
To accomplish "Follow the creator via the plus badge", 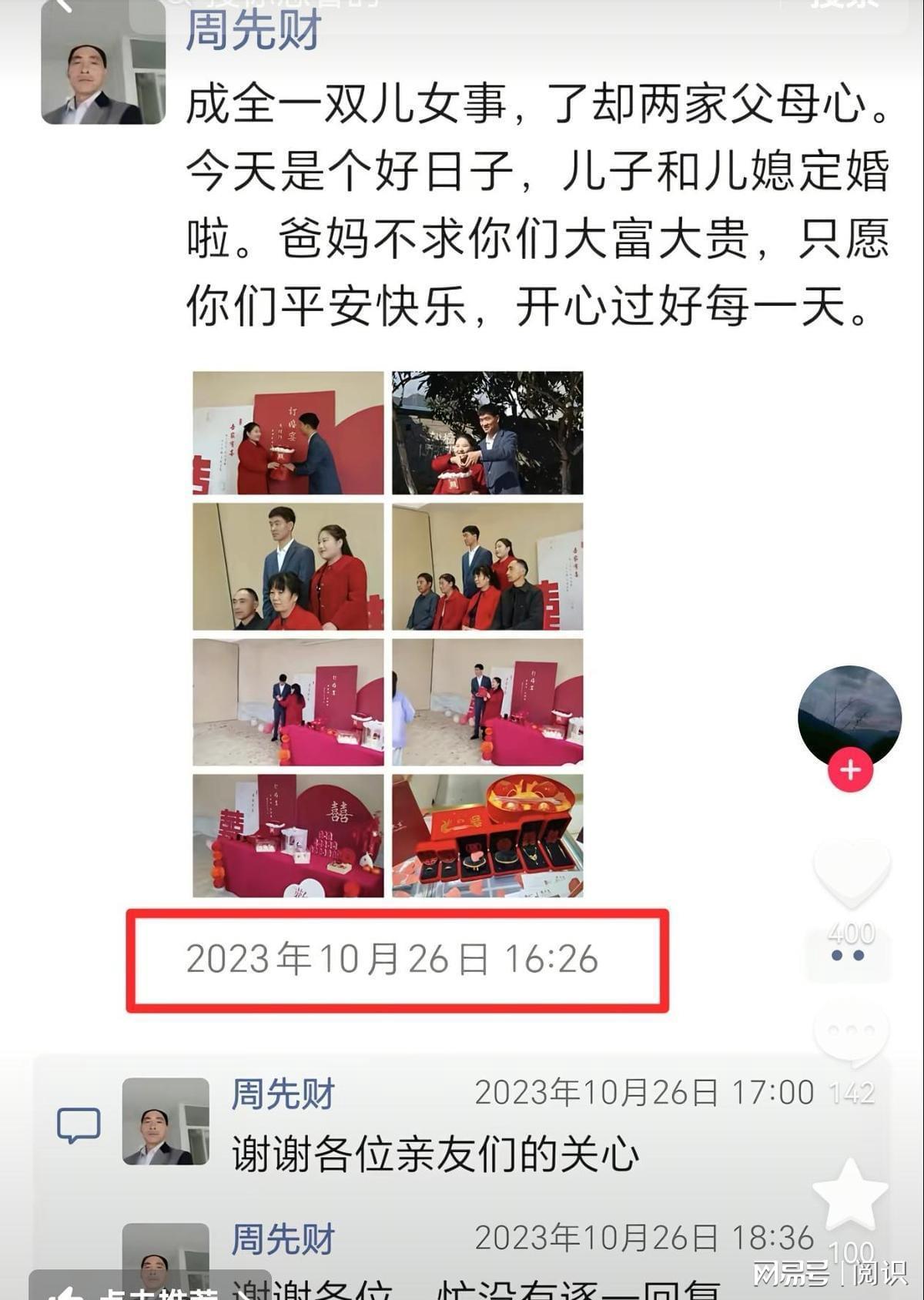I will tap(850, 769).
